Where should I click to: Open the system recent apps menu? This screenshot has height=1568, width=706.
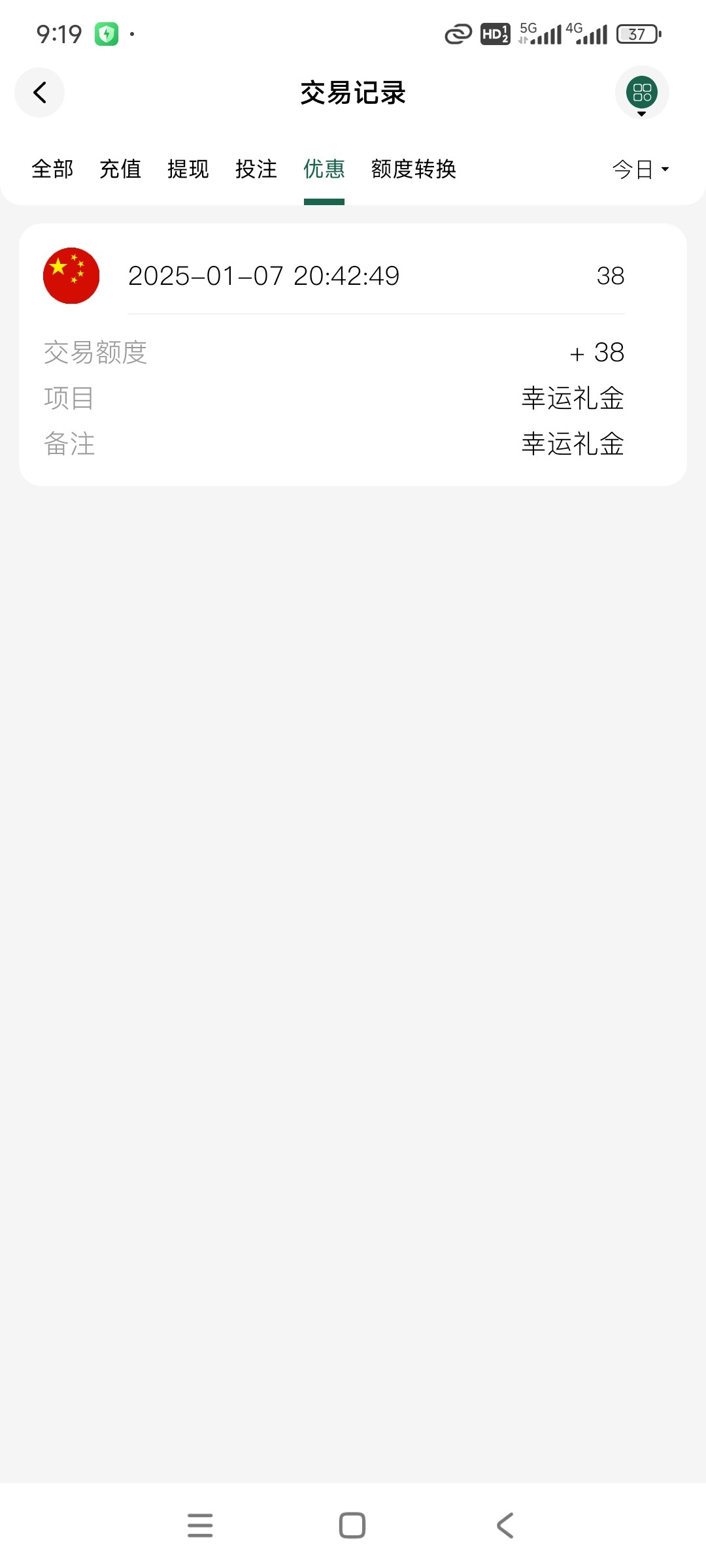tap(200, 1526)
